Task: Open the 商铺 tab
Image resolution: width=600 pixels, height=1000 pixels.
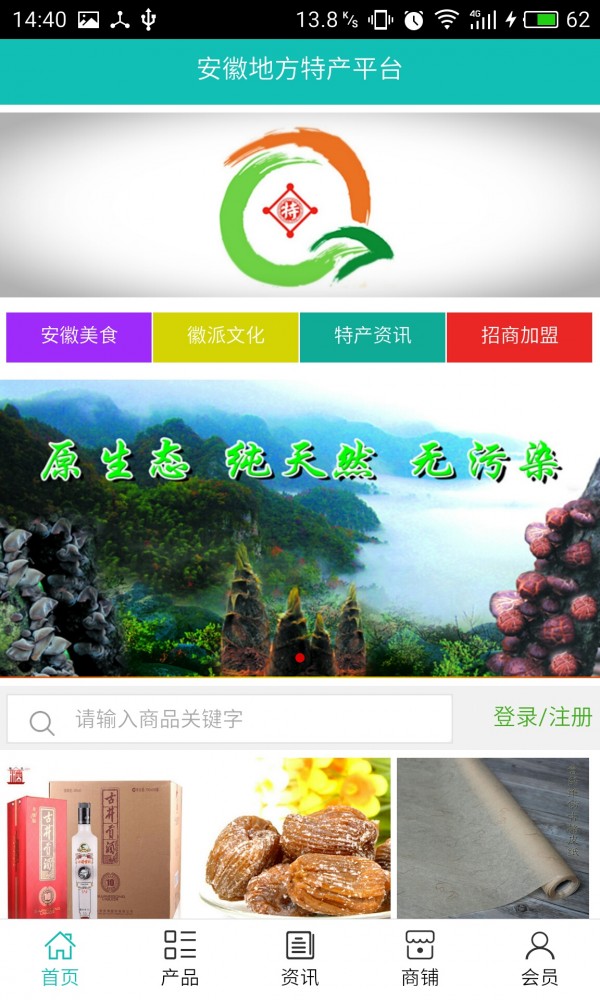Action: [420, 958]
